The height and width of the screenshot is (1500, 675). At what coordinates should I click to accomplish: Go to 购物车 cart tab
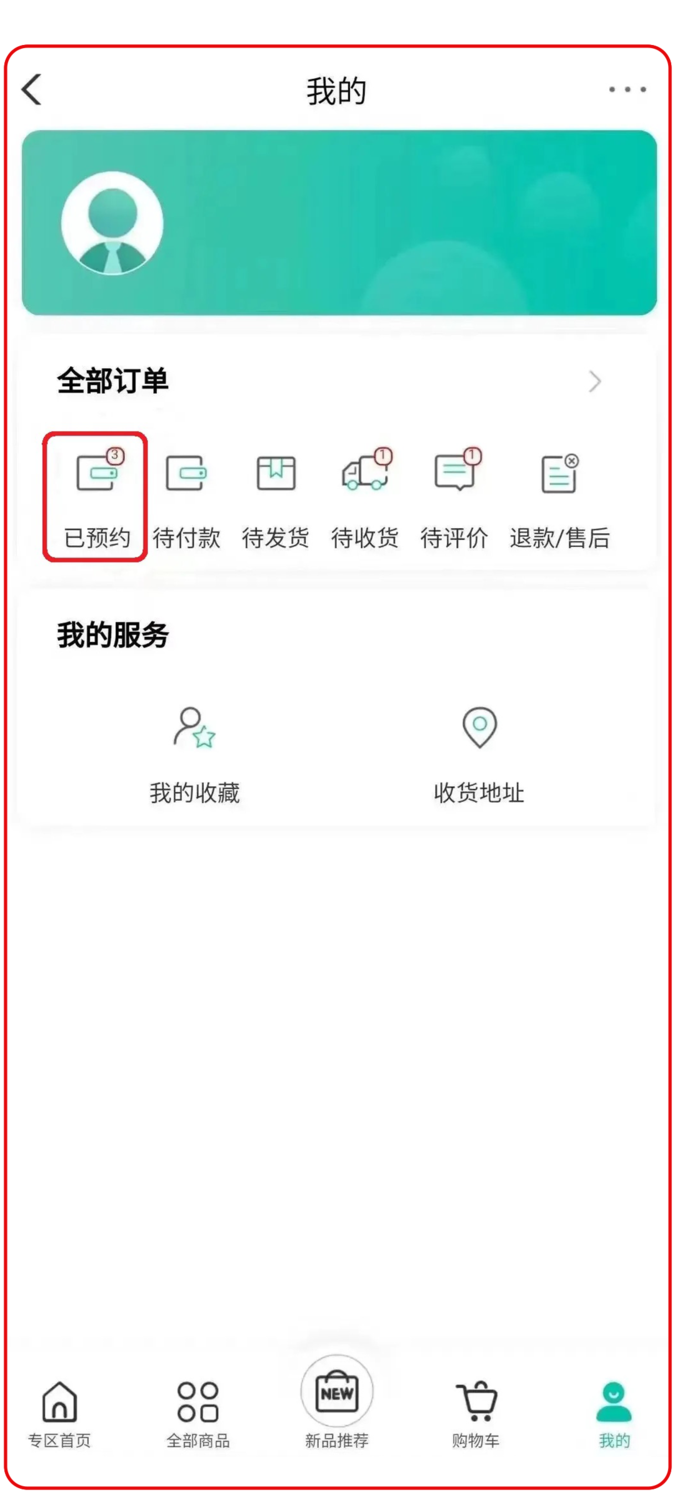476,1414
